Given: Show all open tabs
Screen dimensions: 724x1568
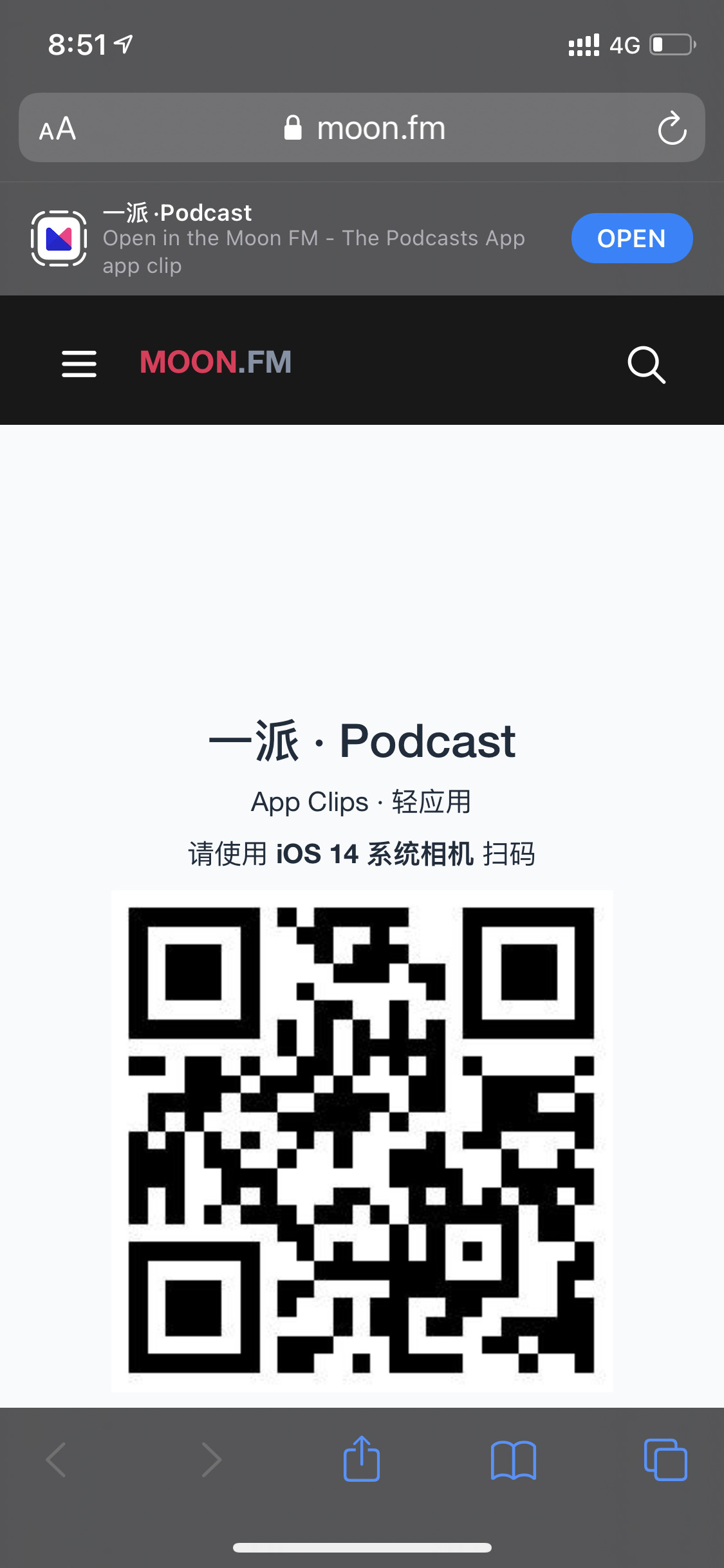Looking at the screenshot, I should coord(665,1459).
